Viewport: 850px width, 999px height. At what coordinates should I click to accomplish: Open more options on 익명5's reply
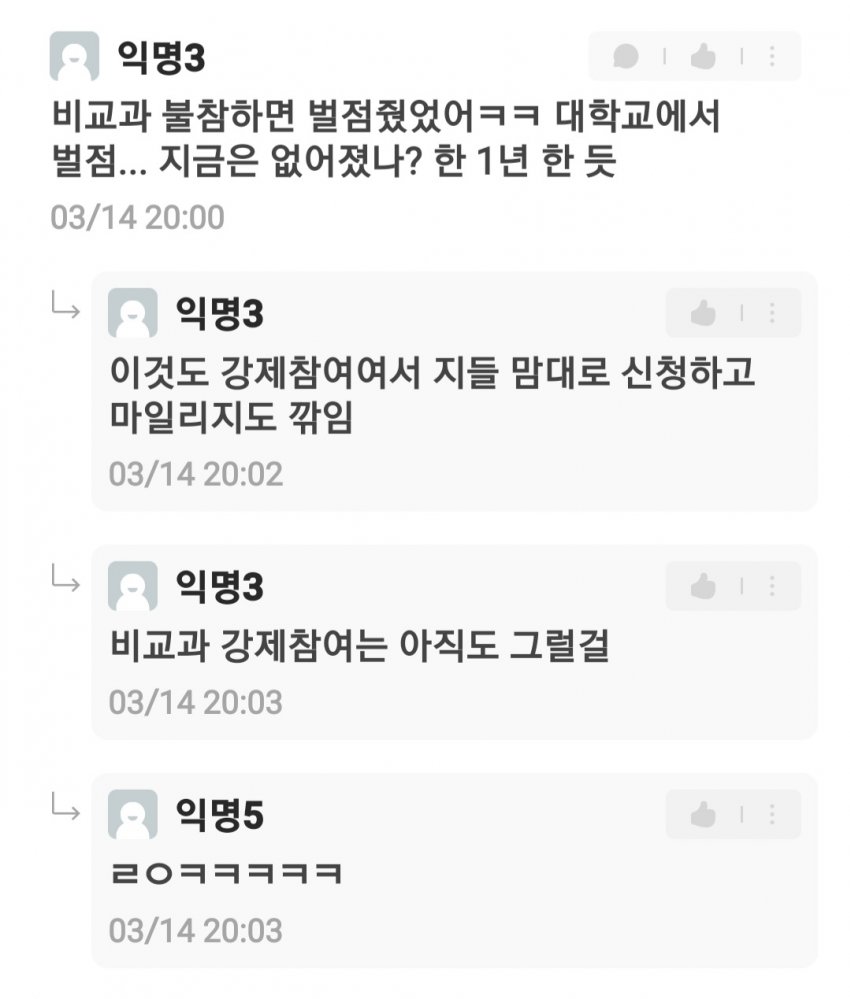(x=772, y=814)
